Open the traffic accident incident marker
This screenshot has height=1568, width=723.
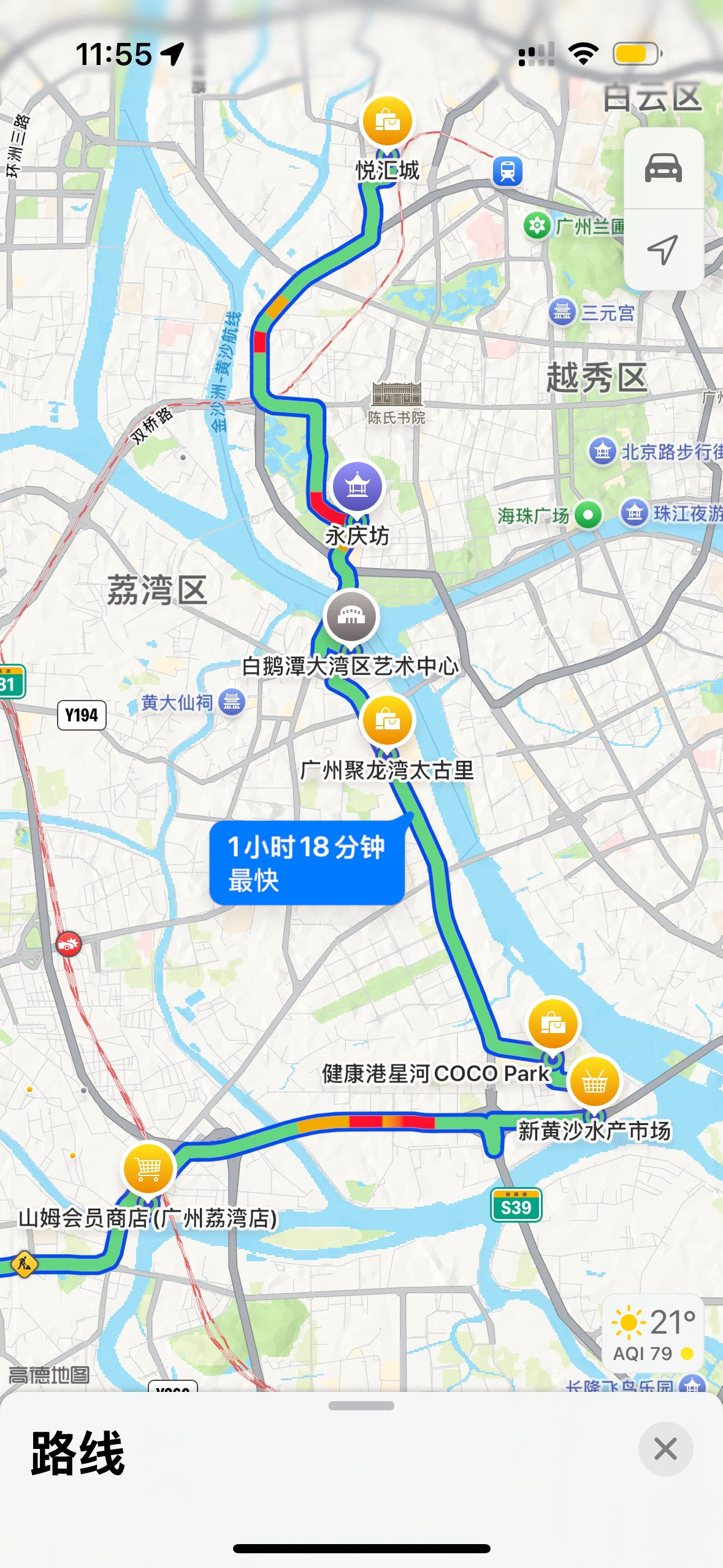[69, 943]
